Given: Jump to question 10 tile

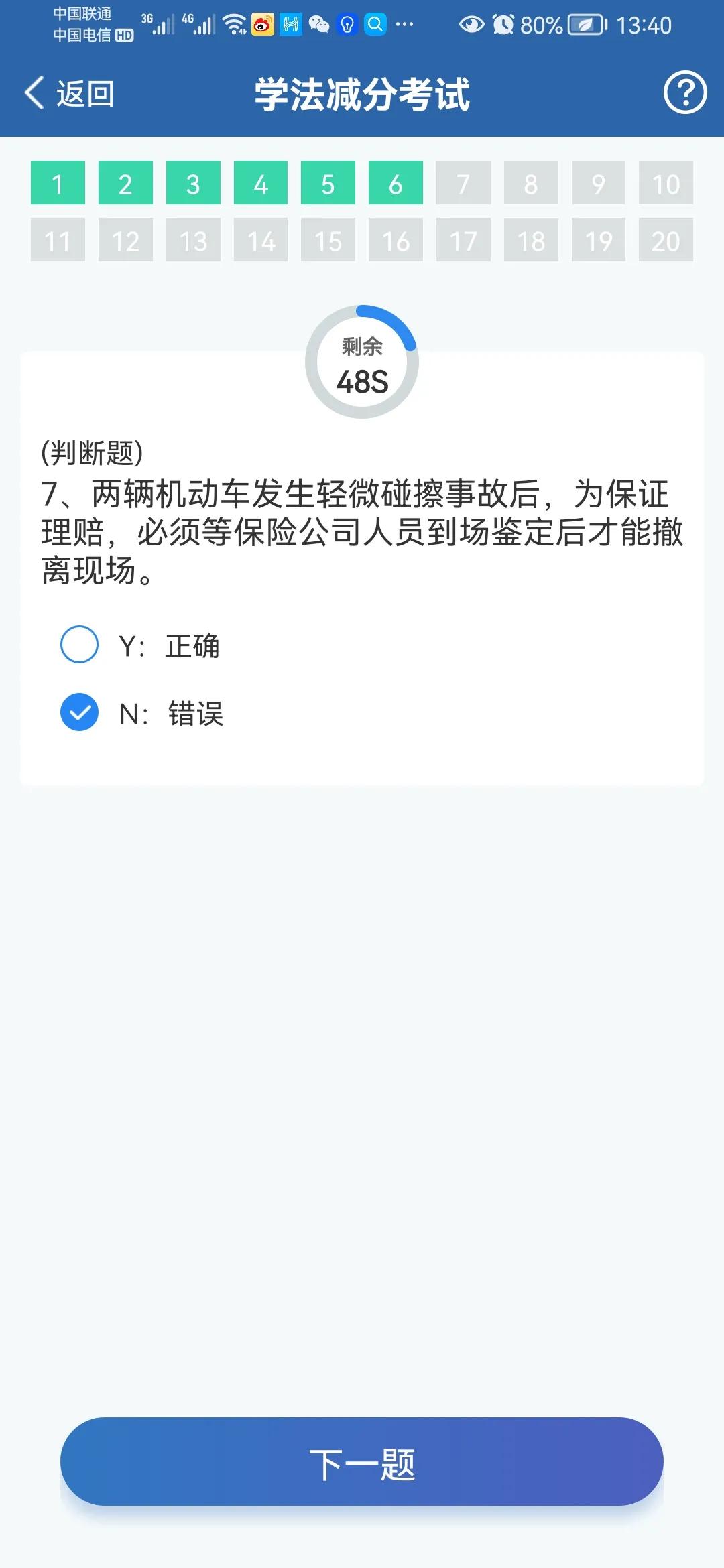Looking at the screenshot, I should click(666, 182).
